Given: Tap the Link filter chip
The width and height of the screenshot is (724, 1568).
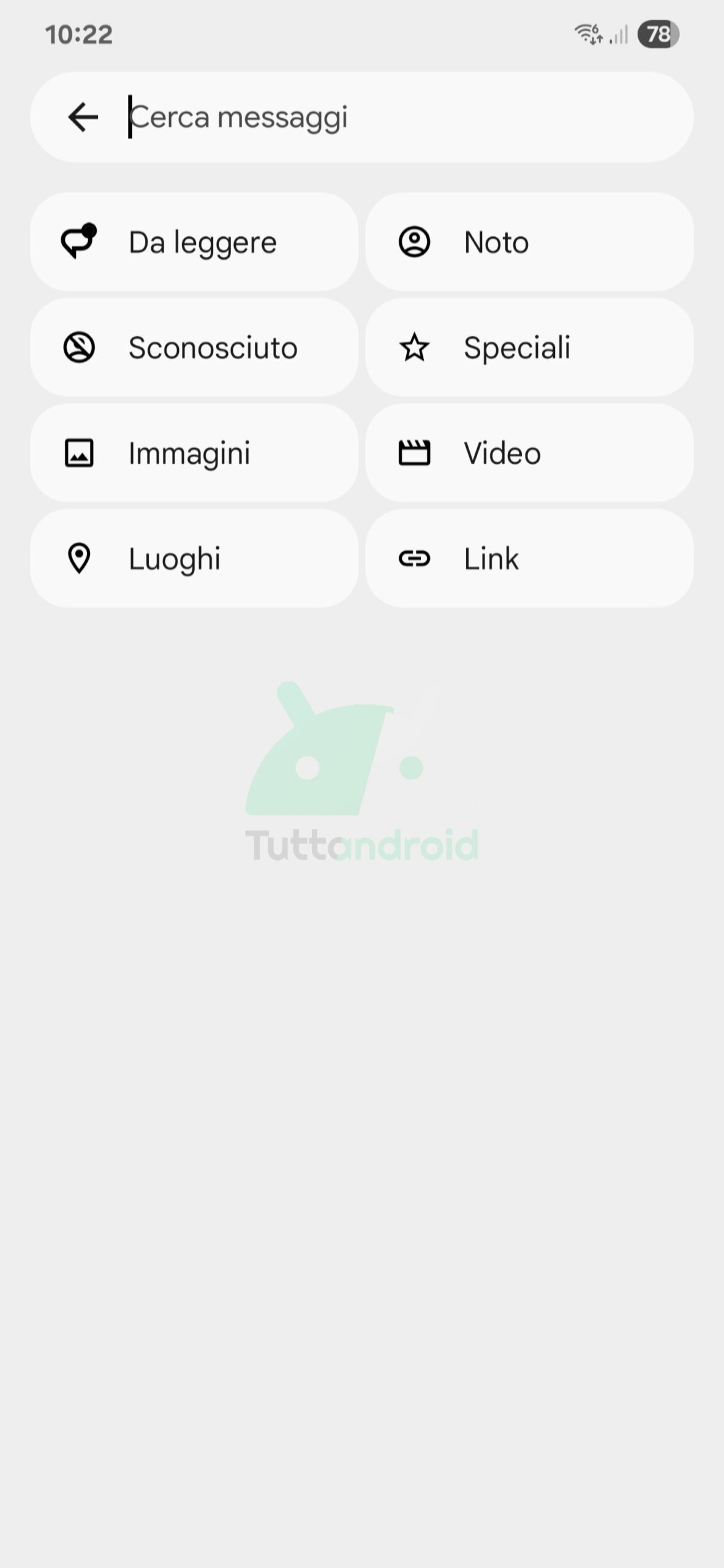Looking at the screenshot, I should coord(529,558).
